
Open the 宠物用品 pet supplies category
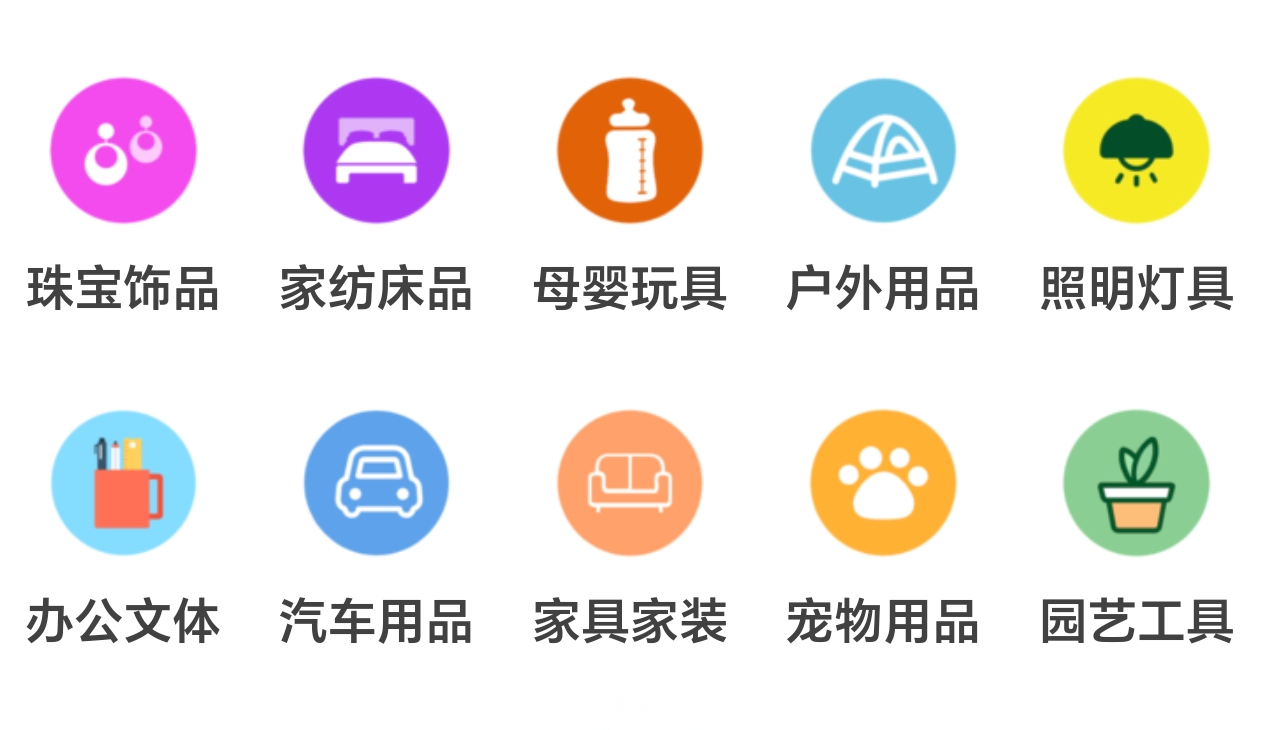[x=882, y=483]
